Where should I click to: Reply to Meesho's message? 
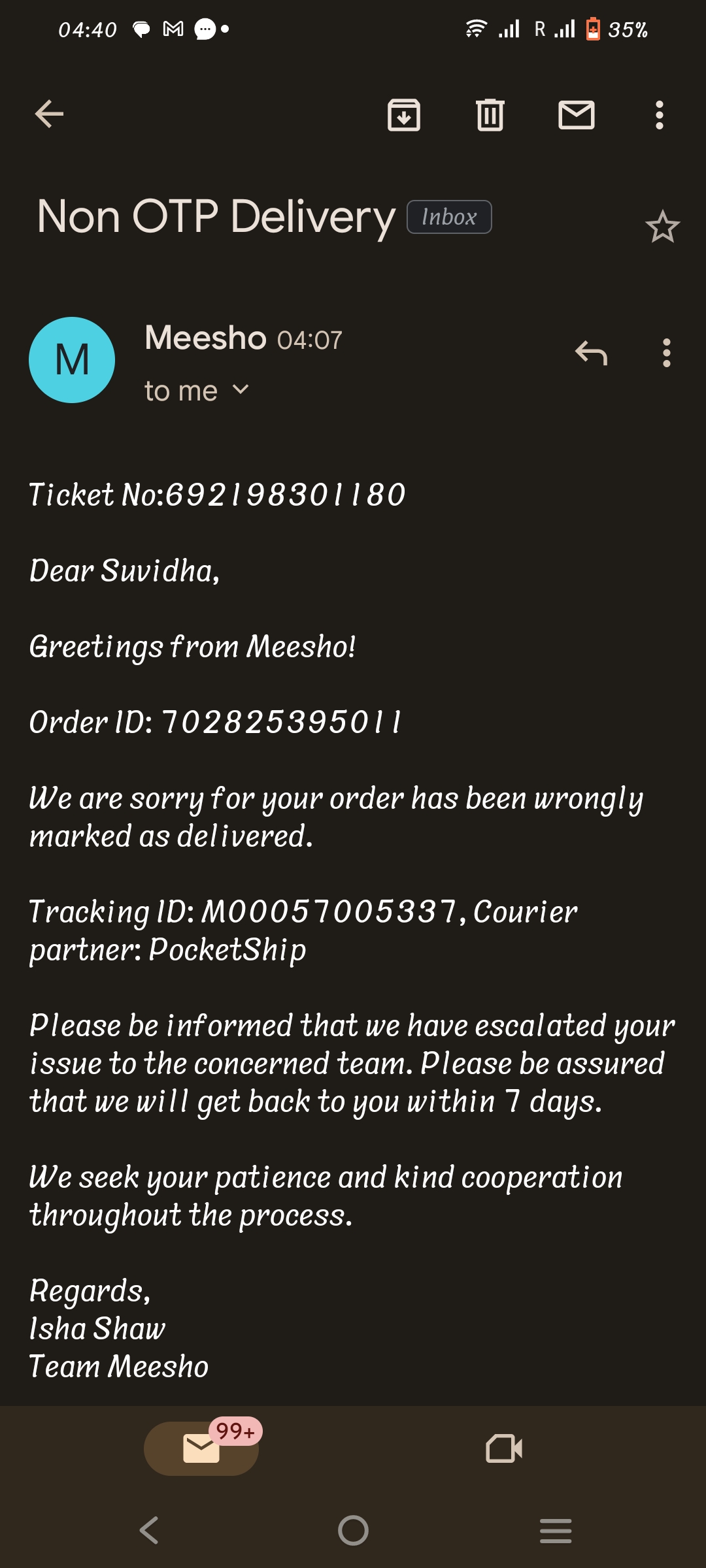coord(592,353)
